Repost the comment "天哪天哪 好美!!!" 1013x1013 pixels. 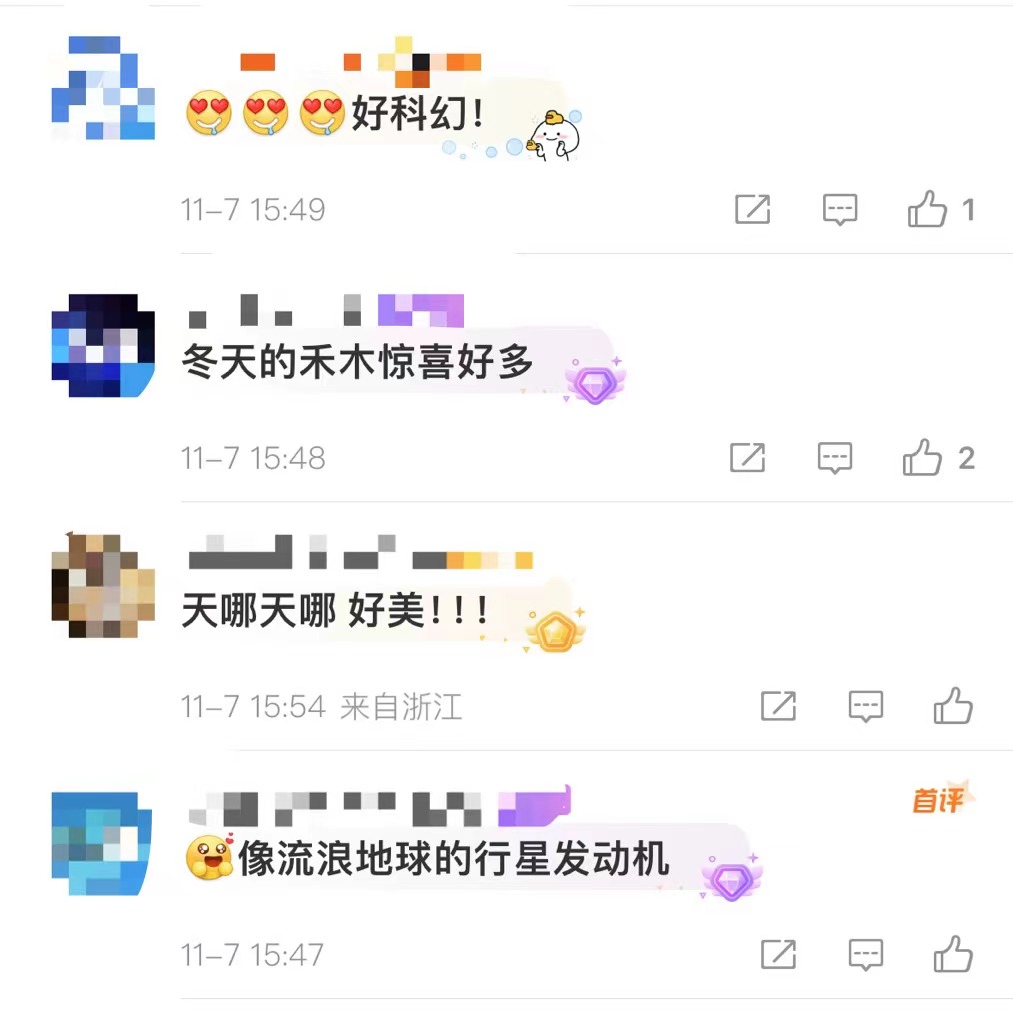pyautogui.click(x=778, y=707)
